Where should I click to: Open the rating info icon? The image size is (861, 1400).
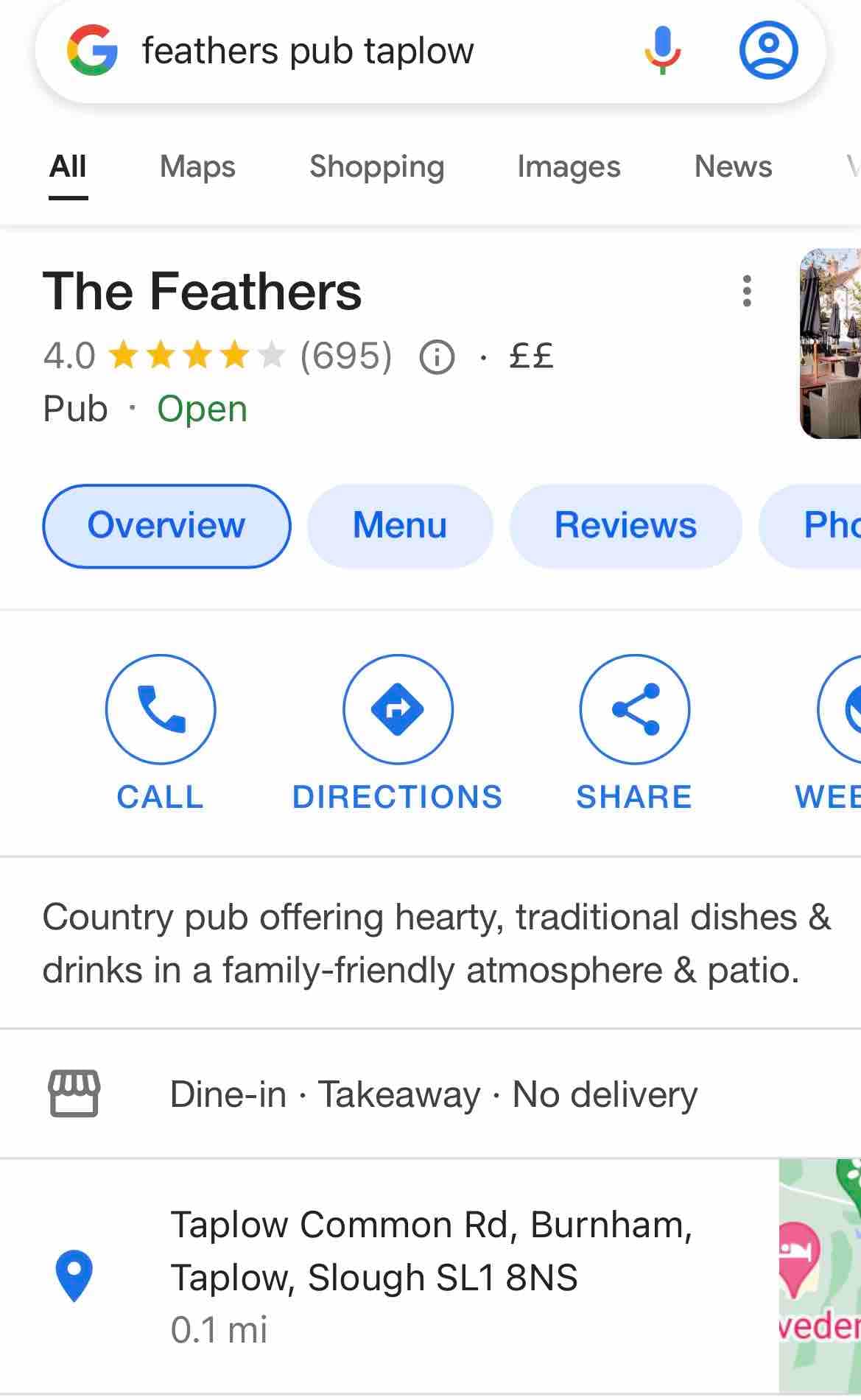pyautogui.click(x=437, y=357)
